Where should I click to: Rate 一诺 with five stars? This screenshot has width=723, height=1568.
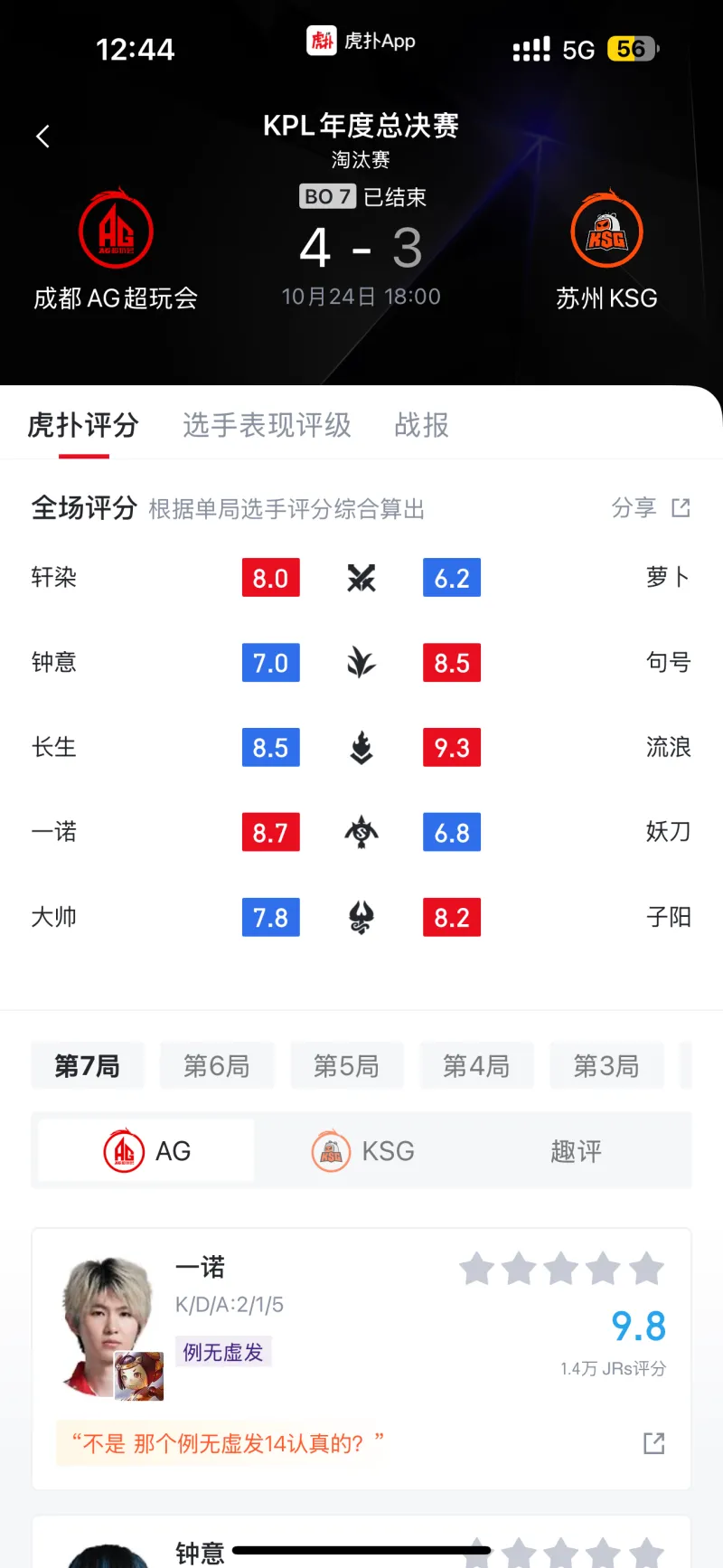point(647,1270)
